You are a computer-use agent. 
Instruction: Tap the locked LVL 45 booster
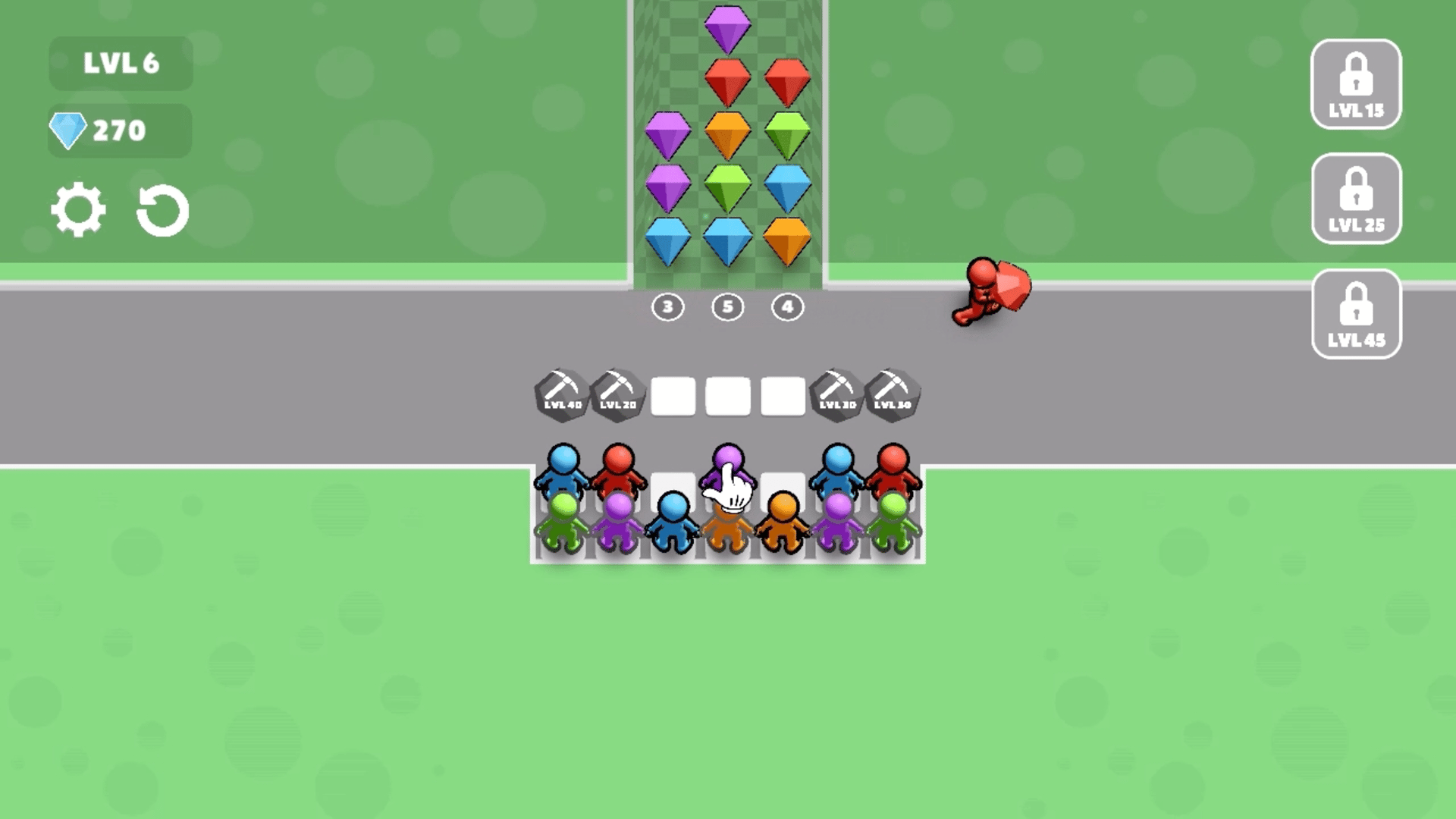(1356, 314)
